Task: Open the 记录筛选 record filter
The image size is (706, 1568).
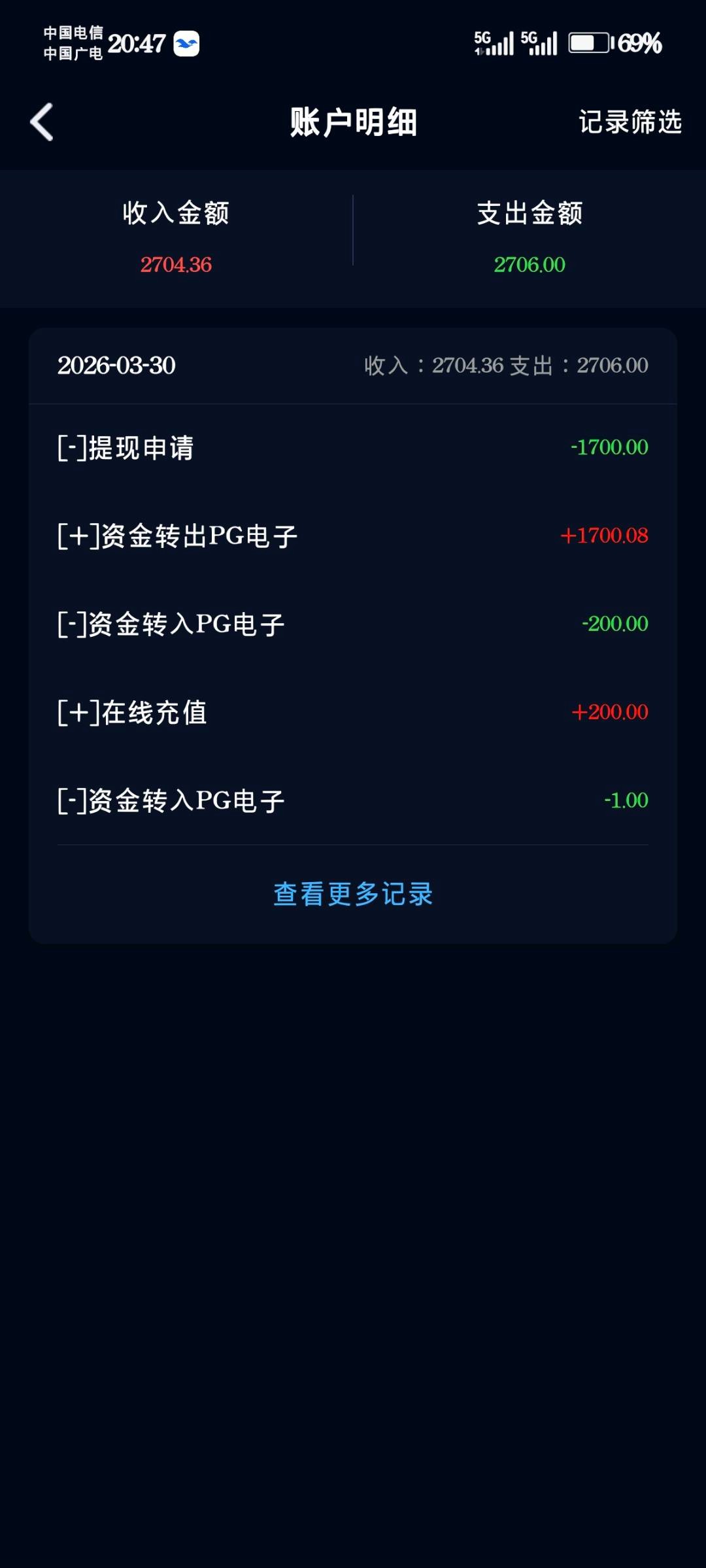Action: click(630, 122)
